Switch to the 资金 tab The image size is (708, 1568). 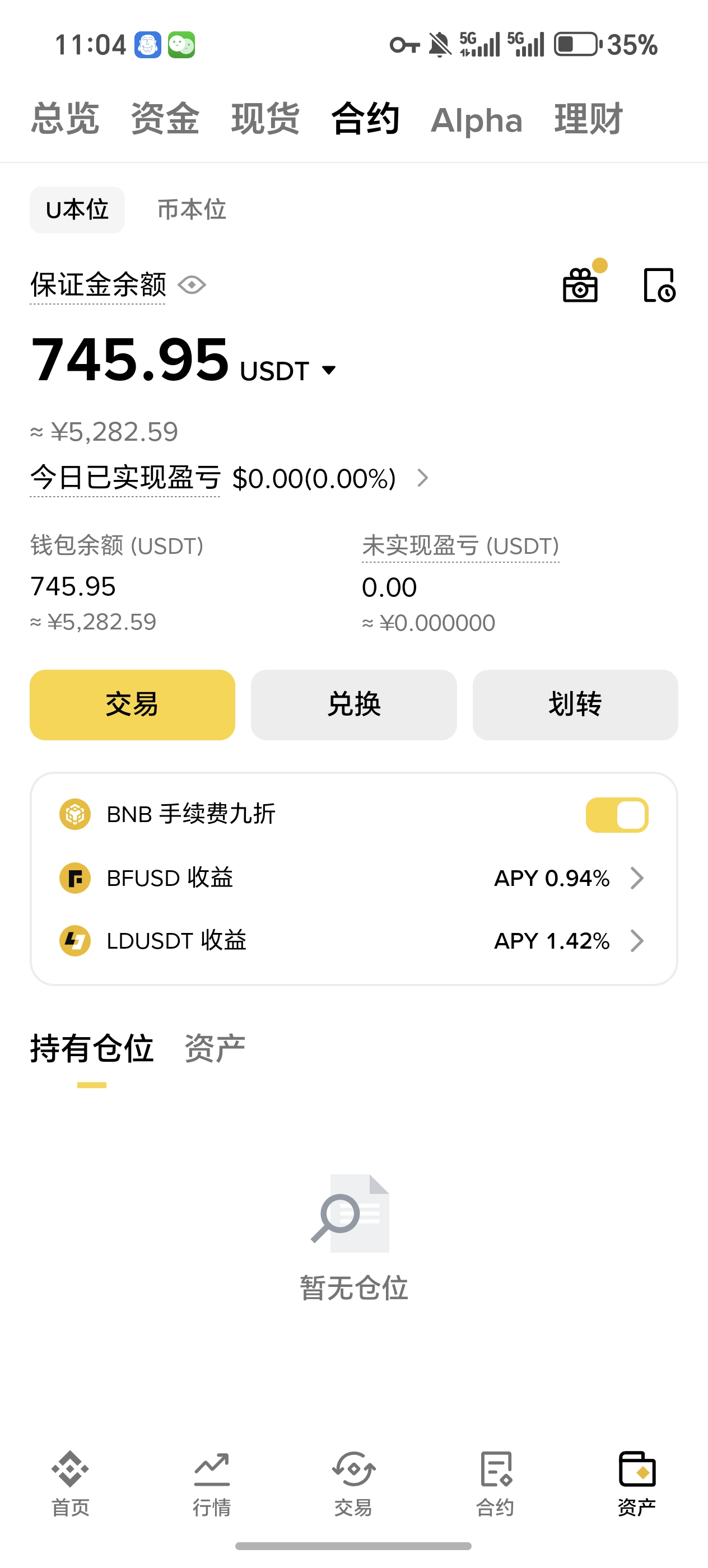tap(165, 118)
